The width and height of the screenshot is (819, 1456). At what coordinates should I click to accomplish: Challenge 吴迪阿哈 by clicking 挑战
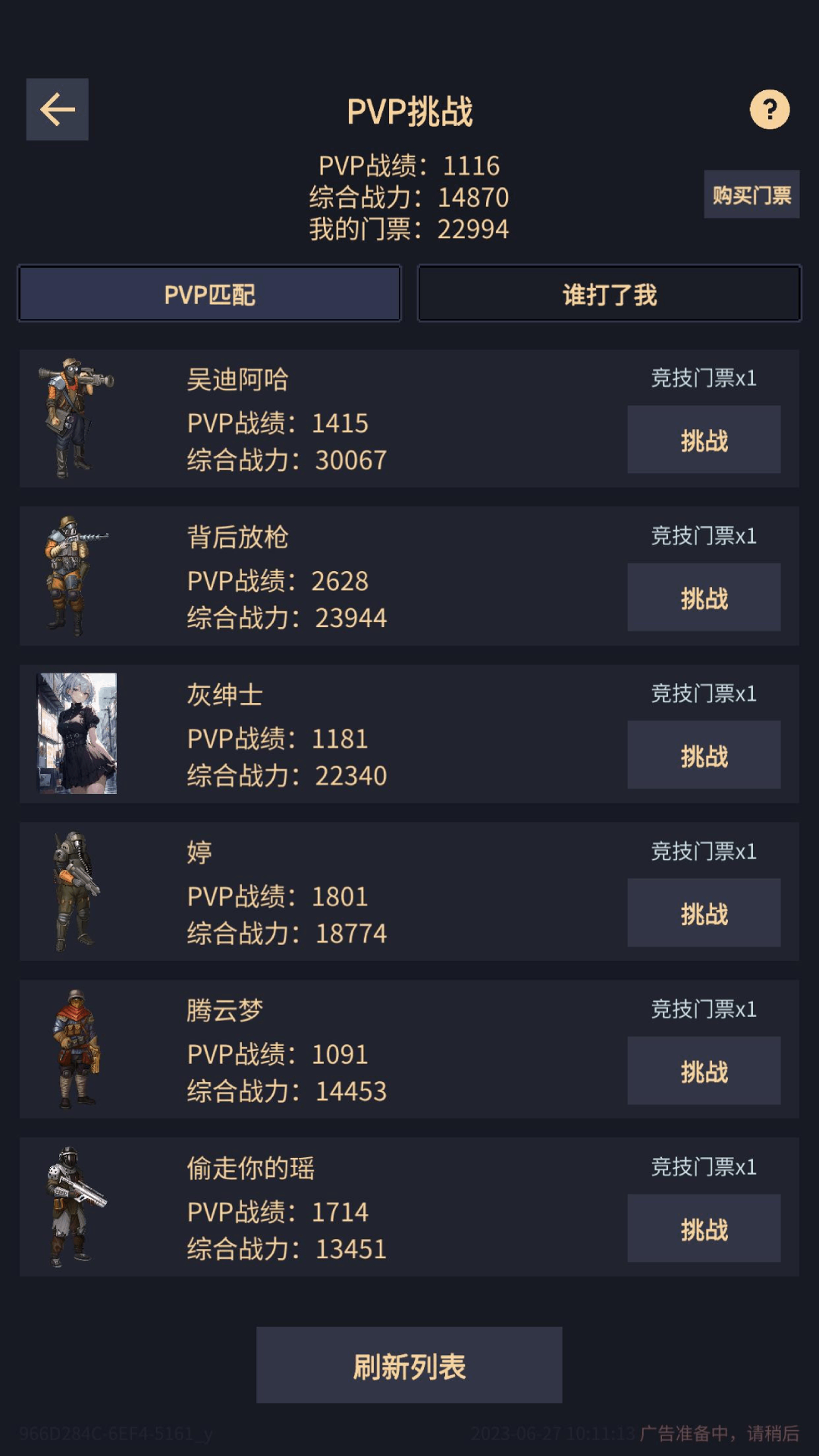coord(703,440)
